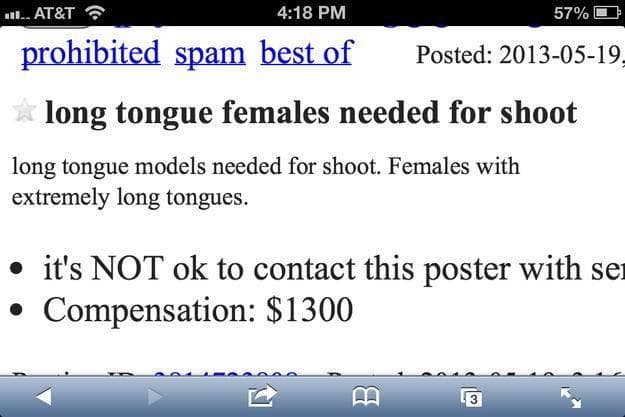The width and height of the screenshot is (625, 417).
Task: Flag the post as prohibited
Action: (x=90, y=52)
